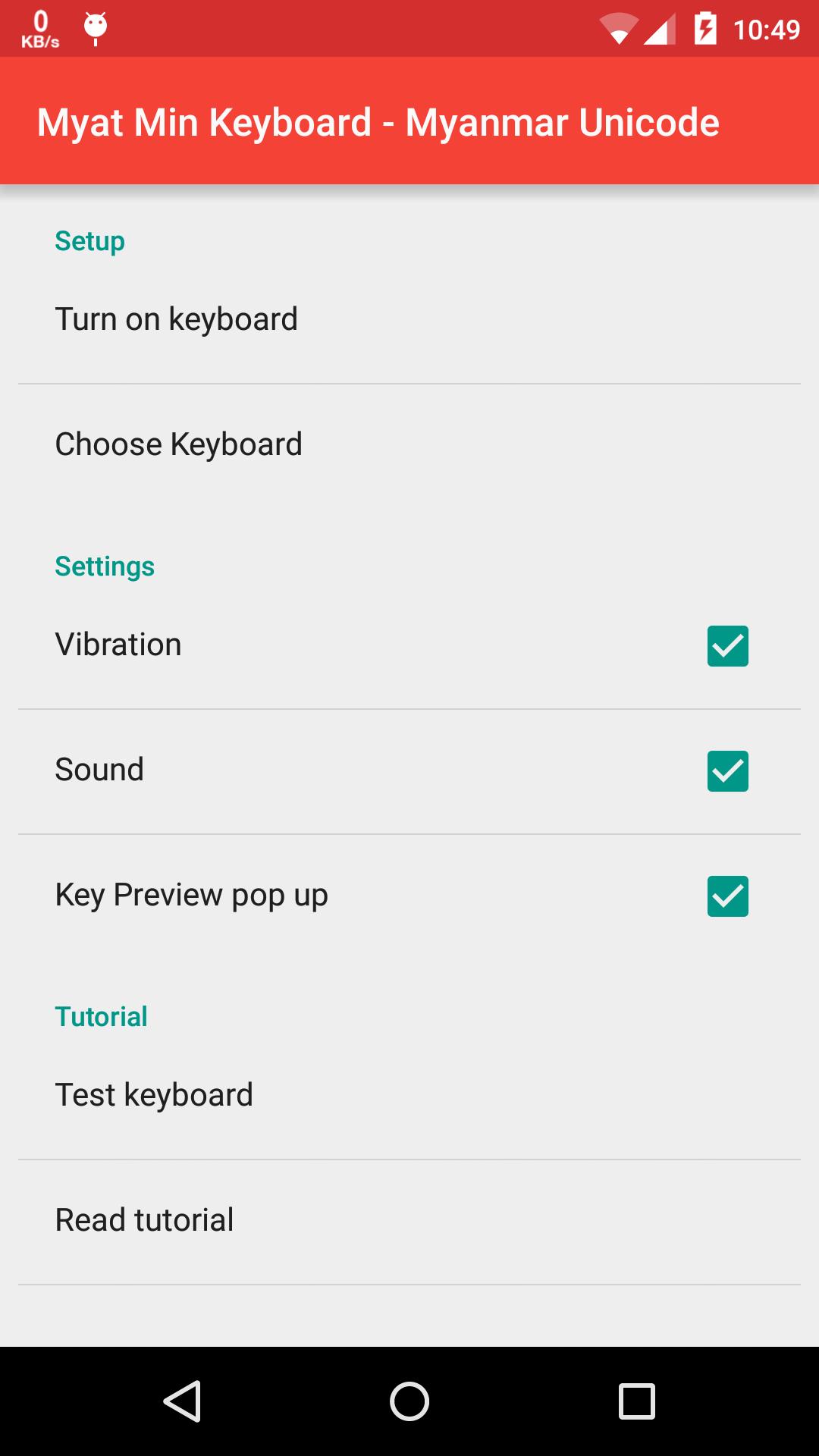The height and width of the screenshot is (1456, 819).
Task: Tap the home circle button
Action: coord(409,1401)
